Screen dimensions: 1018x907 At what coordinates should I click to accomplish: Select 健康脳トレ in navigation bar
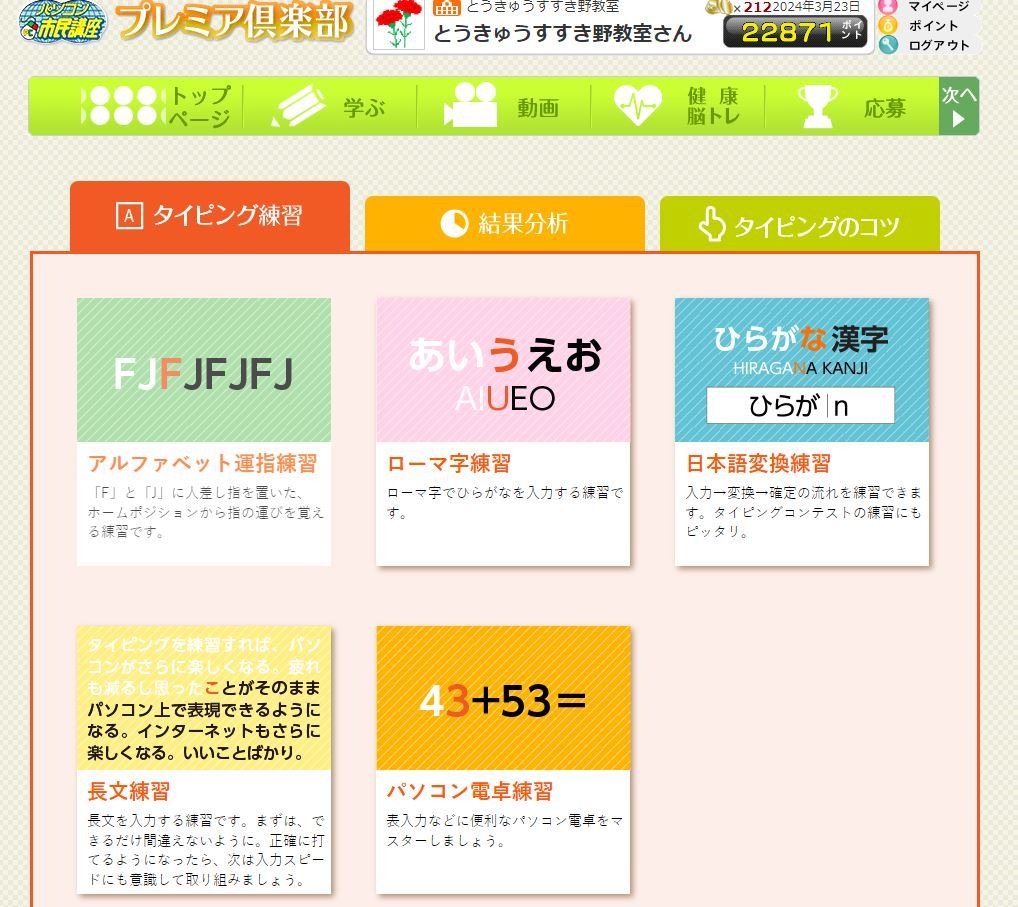click(x=678, y=106)
